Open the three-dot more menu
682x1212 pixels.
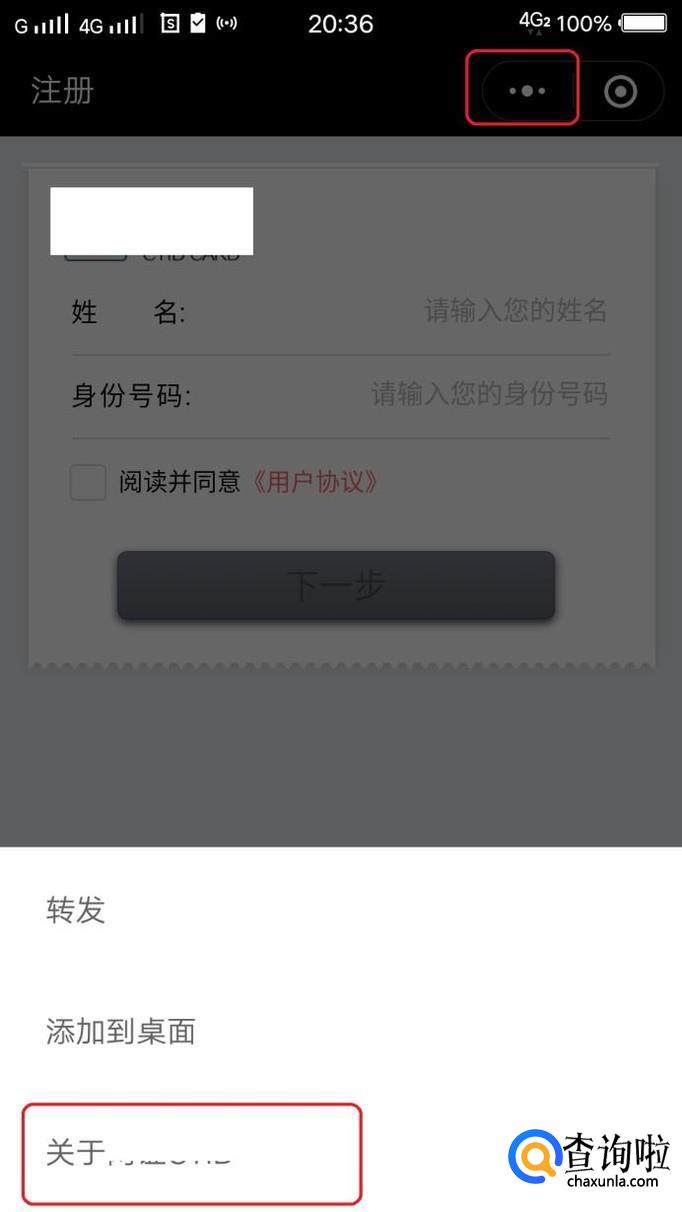pos(527,91)
